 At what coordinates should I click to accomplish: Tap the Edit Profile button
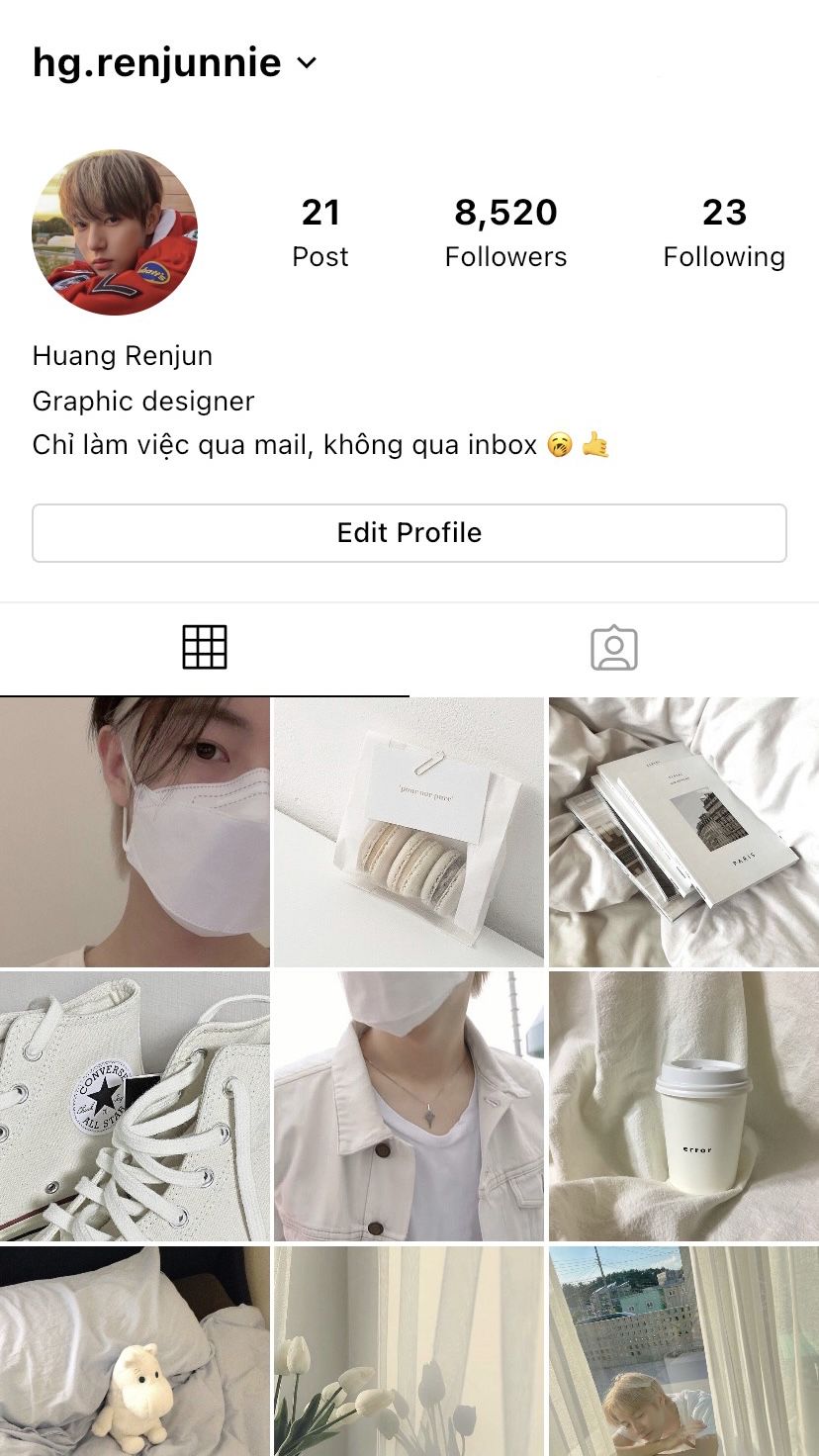click(x=409, y=533)
